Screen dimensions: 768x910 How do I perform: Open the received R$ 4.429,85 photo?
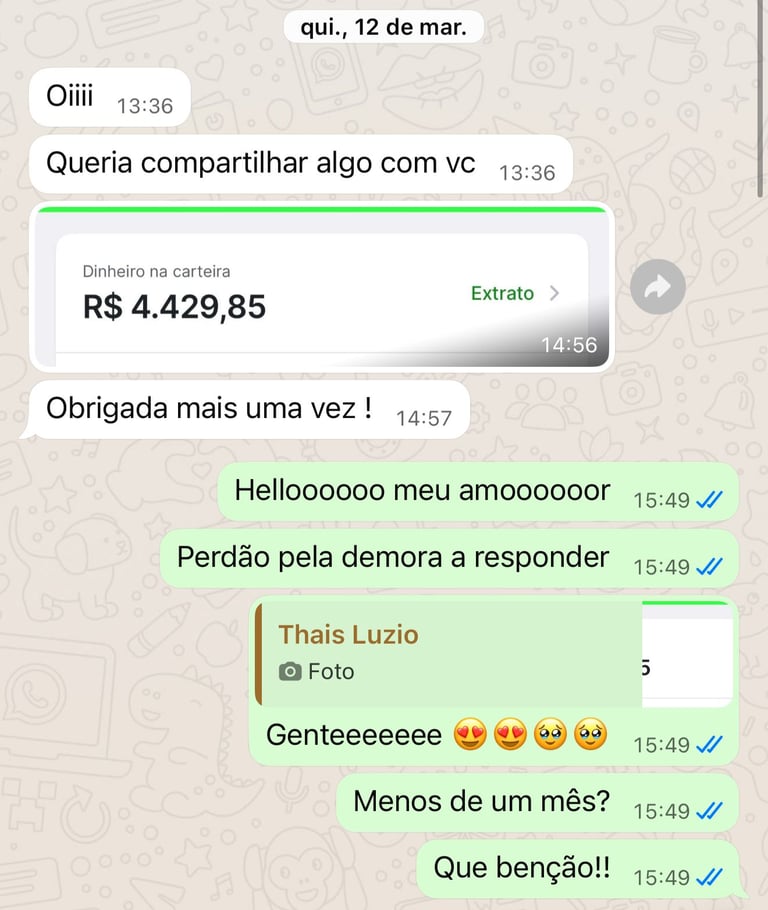click(321, 289)
